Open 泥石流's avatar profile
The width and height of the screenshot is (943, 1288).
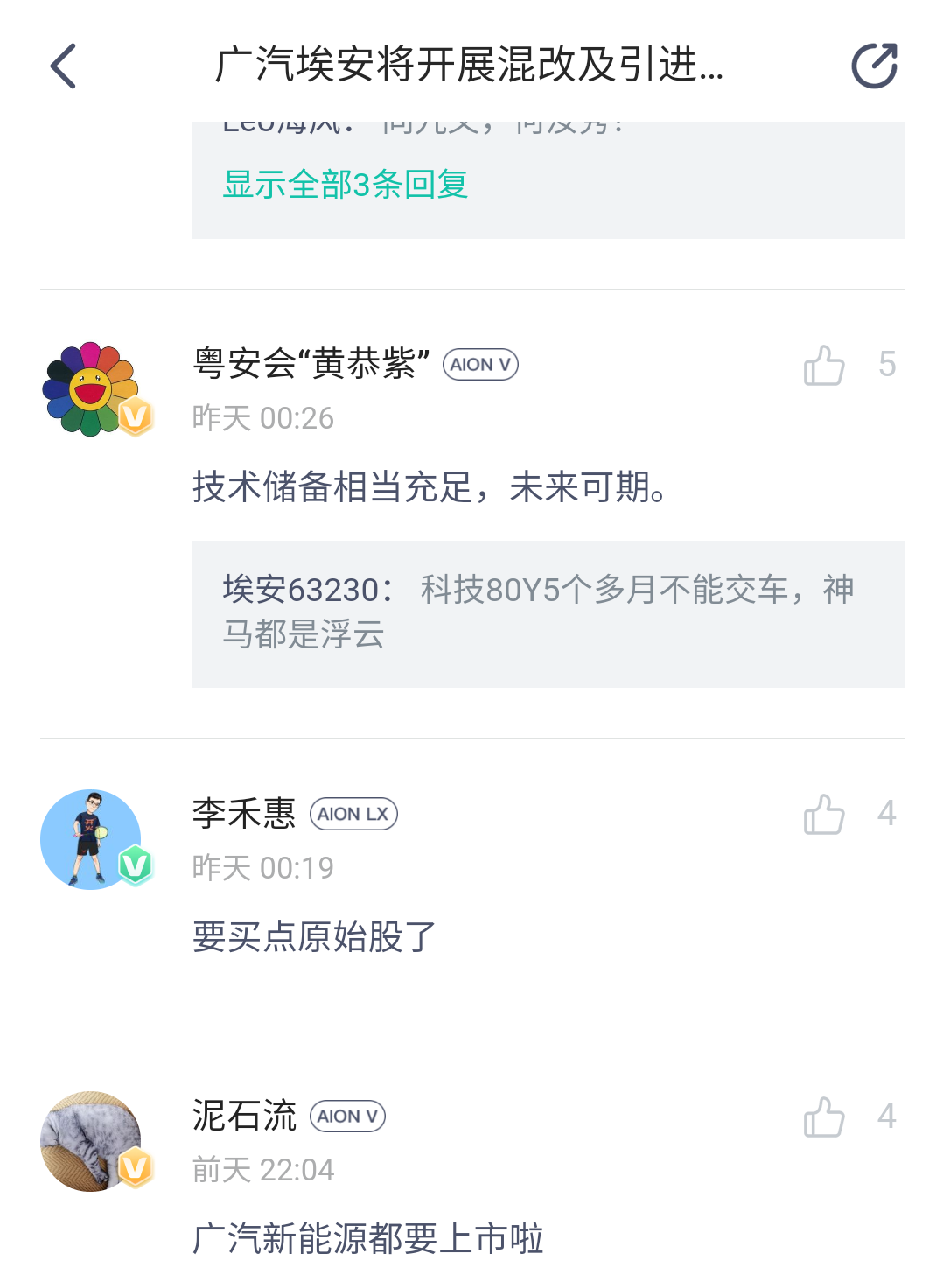click(92, 1141)
